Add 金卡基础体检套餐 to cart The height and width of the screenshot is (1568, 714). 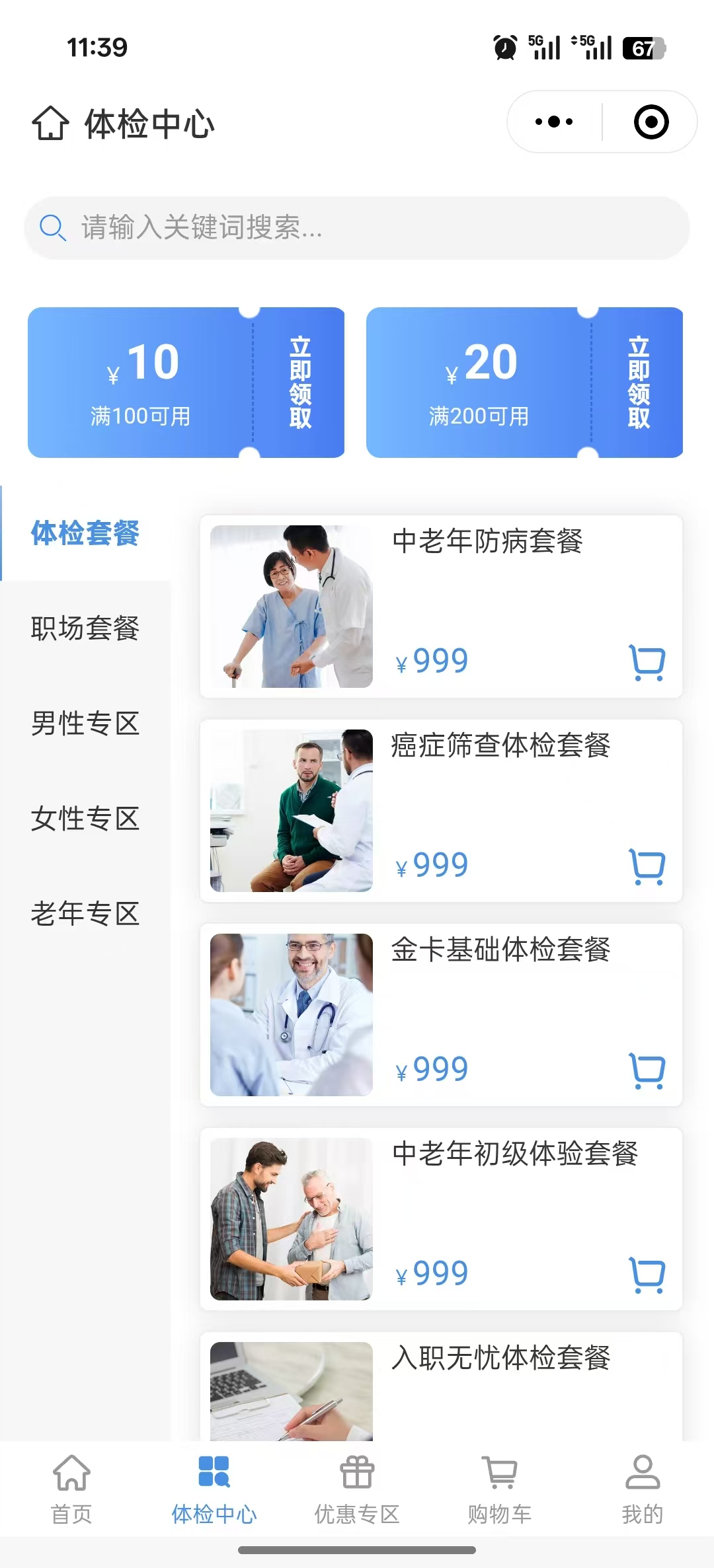(x=647, y=1070)
